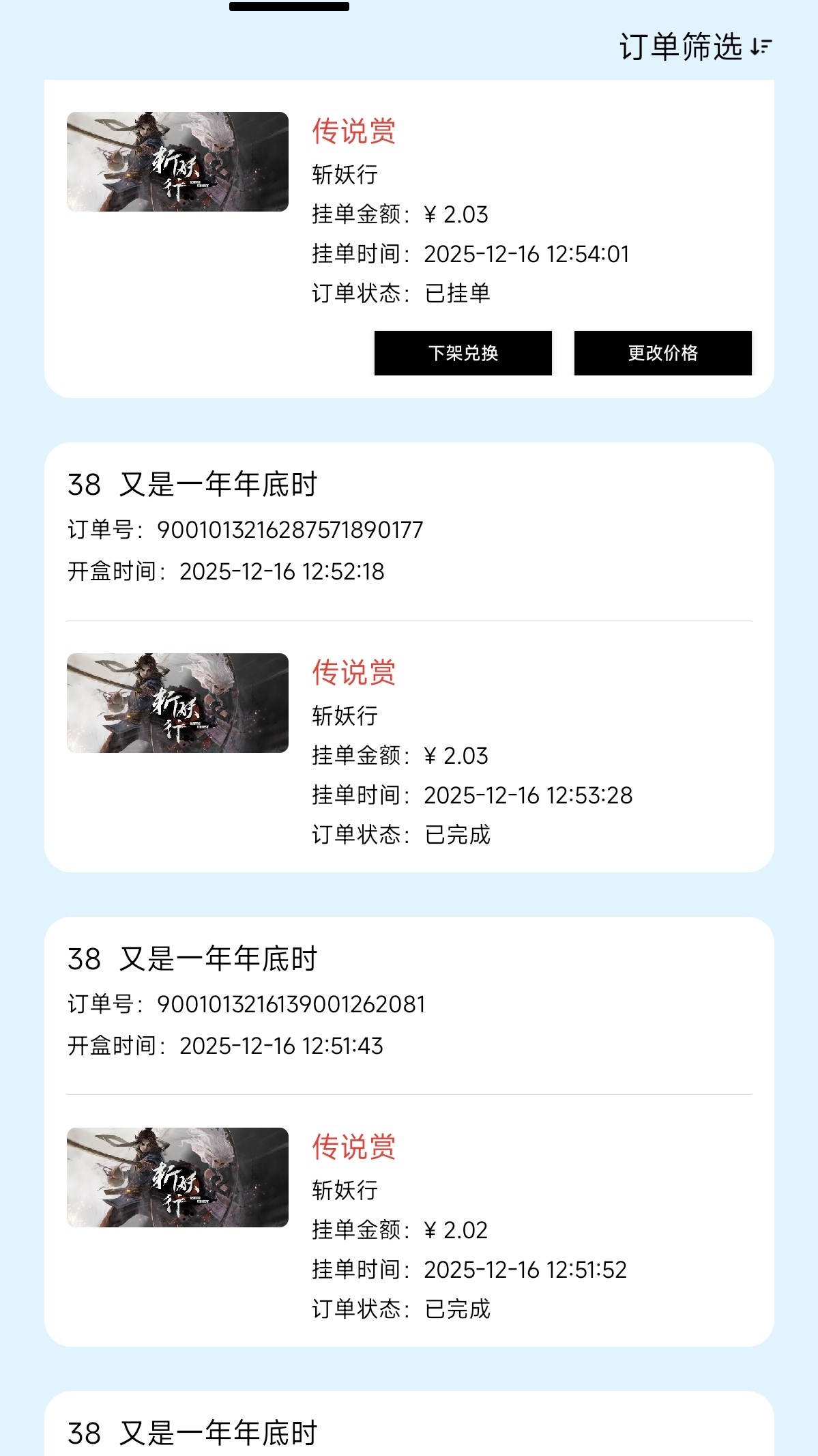The width and height of the screenshot is (818, 1456).
Task: Tap the 下架兑换 button
Action: pos(463,353)
